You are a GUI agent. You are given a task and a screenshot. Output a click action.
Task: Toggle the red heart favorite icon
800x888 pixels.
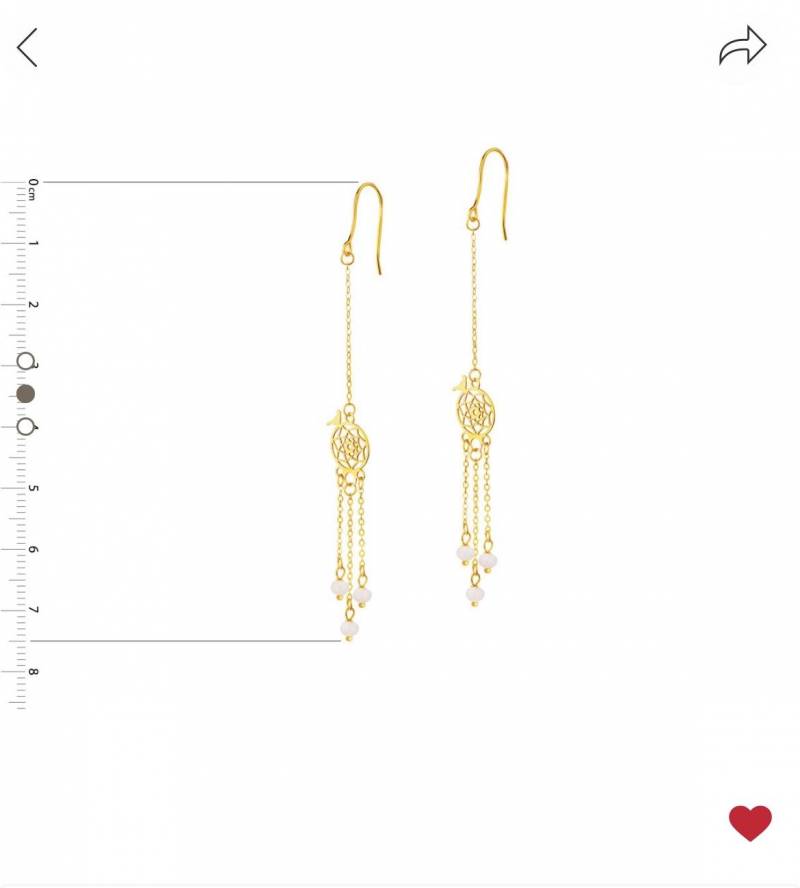pyautogui.click(x=750, y=823)
